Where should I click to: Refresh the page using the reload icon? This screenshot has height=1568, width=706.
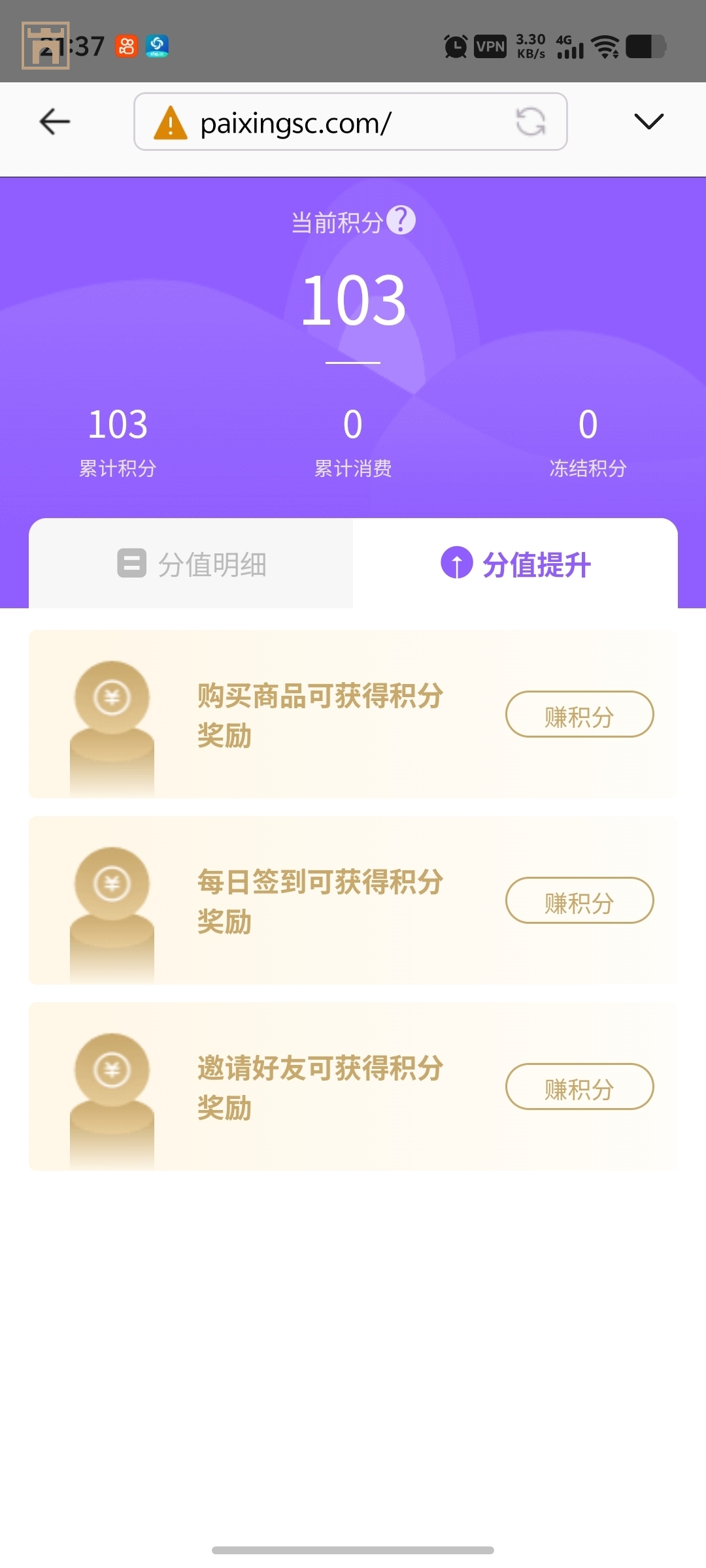pyautogui.click(x=531, y=122)
